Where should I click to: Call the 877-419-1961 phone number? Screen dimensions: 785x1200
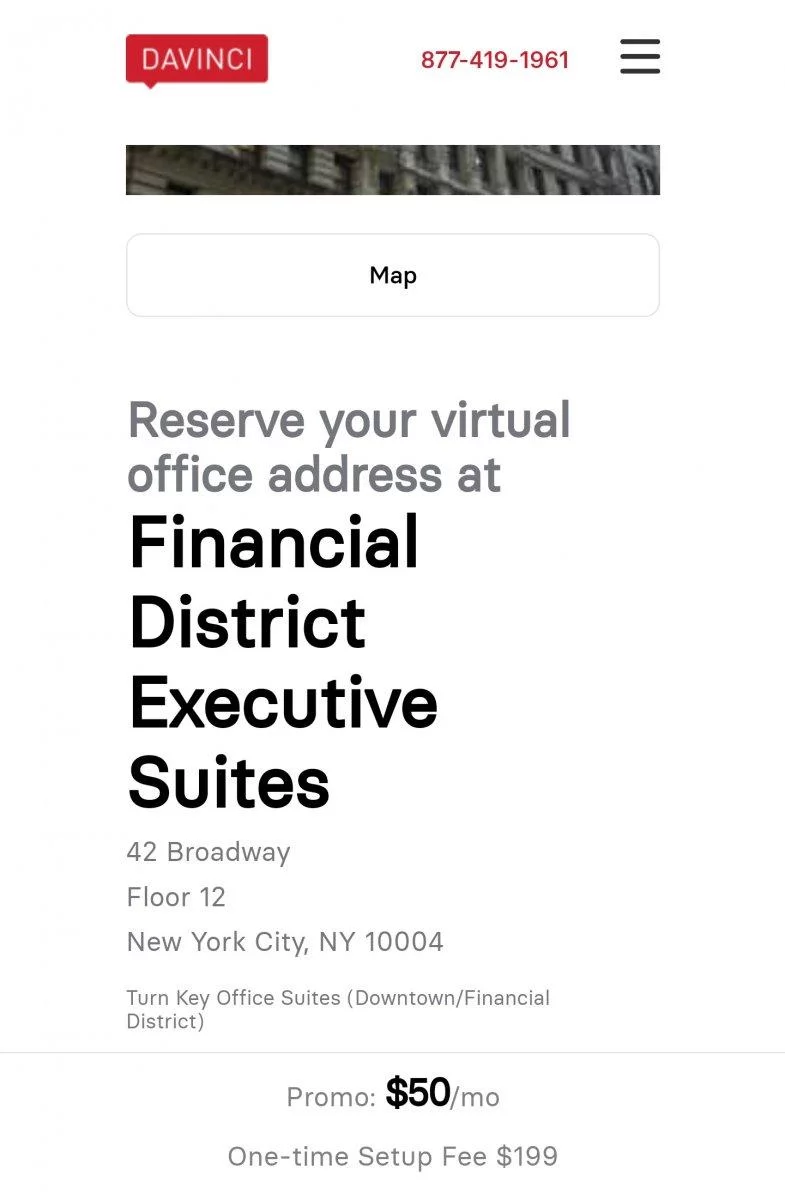pos(494,60)
